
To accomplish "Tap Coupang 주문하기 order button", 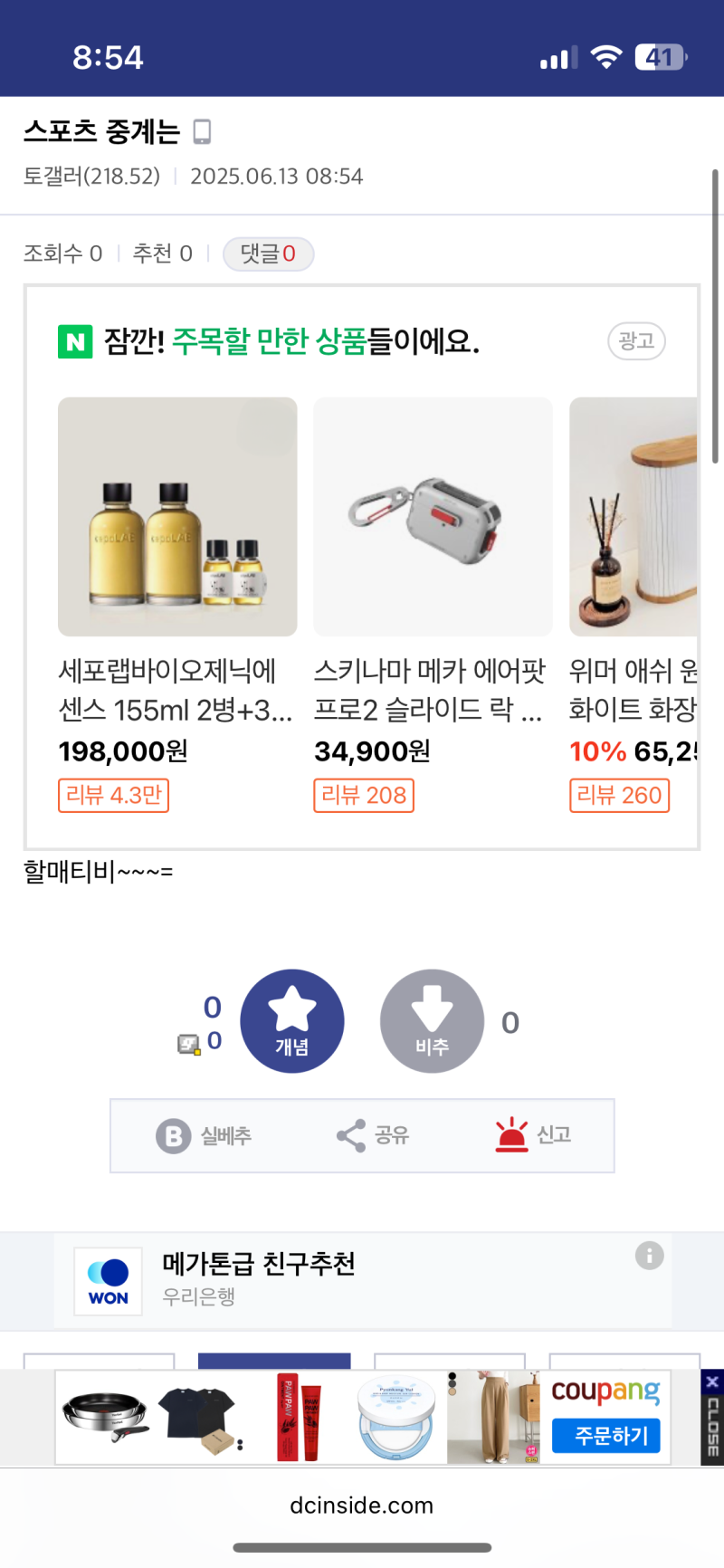I will [x=606, y=1435].
